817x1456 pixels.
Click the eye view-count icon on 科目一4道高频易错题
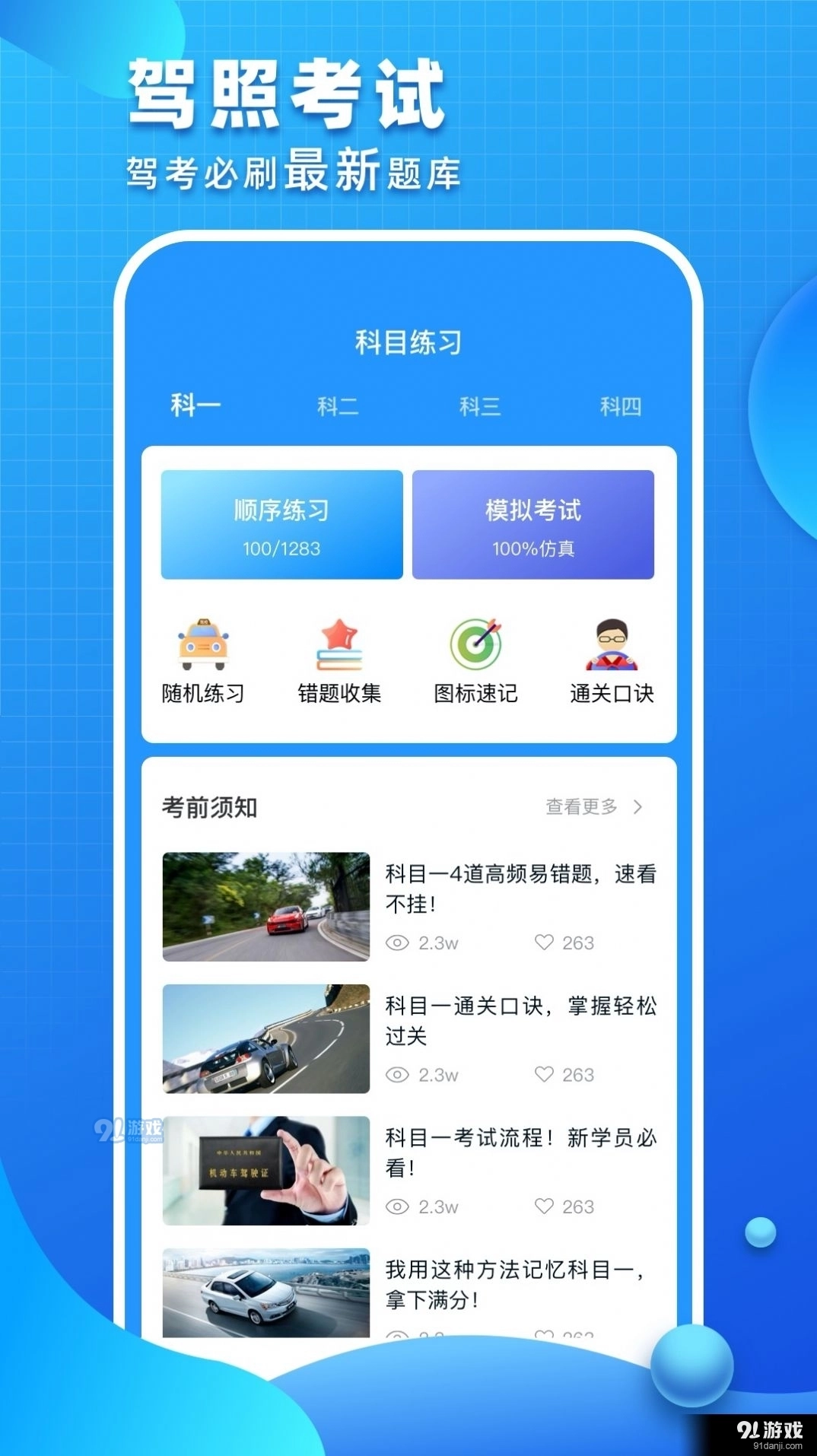[397, 943]
